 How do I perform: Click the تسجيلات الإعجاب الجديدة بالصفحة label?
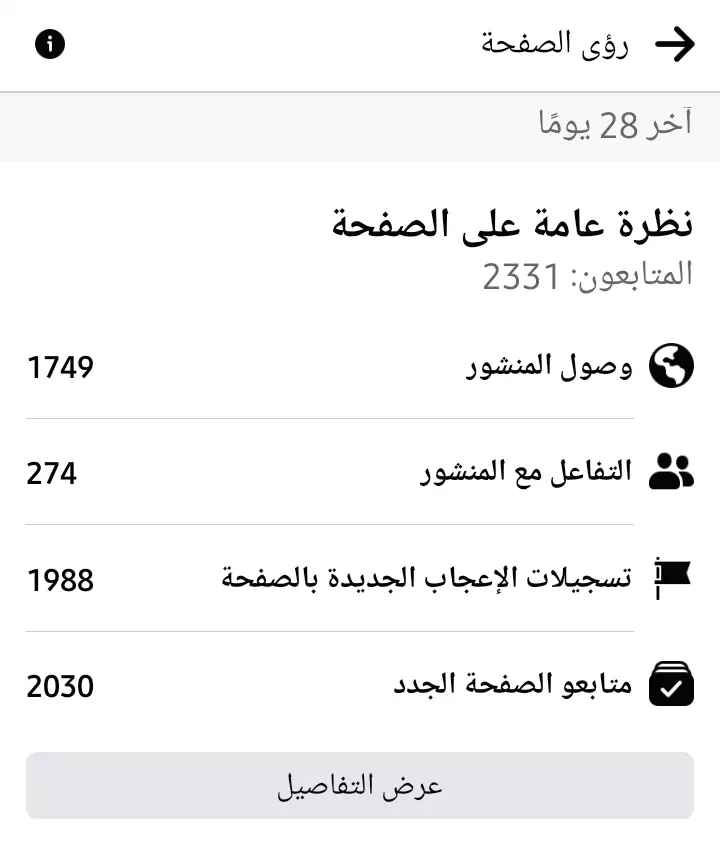click(x=425, y=579)
